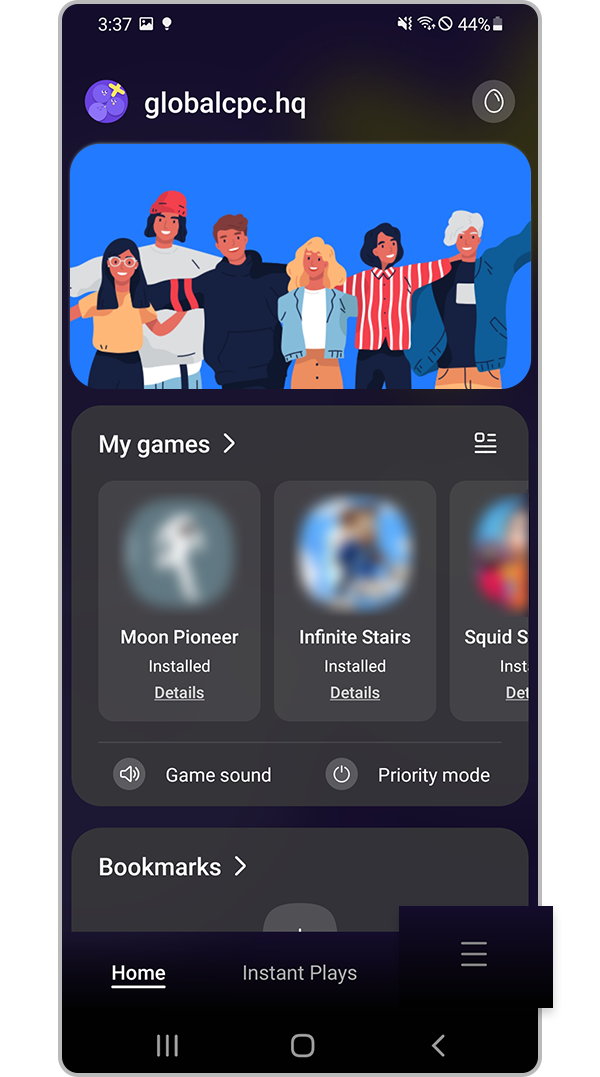The image size is (600, 1077).
Task: Switch to the Instant Plays tab
Action: pos(299,973)
